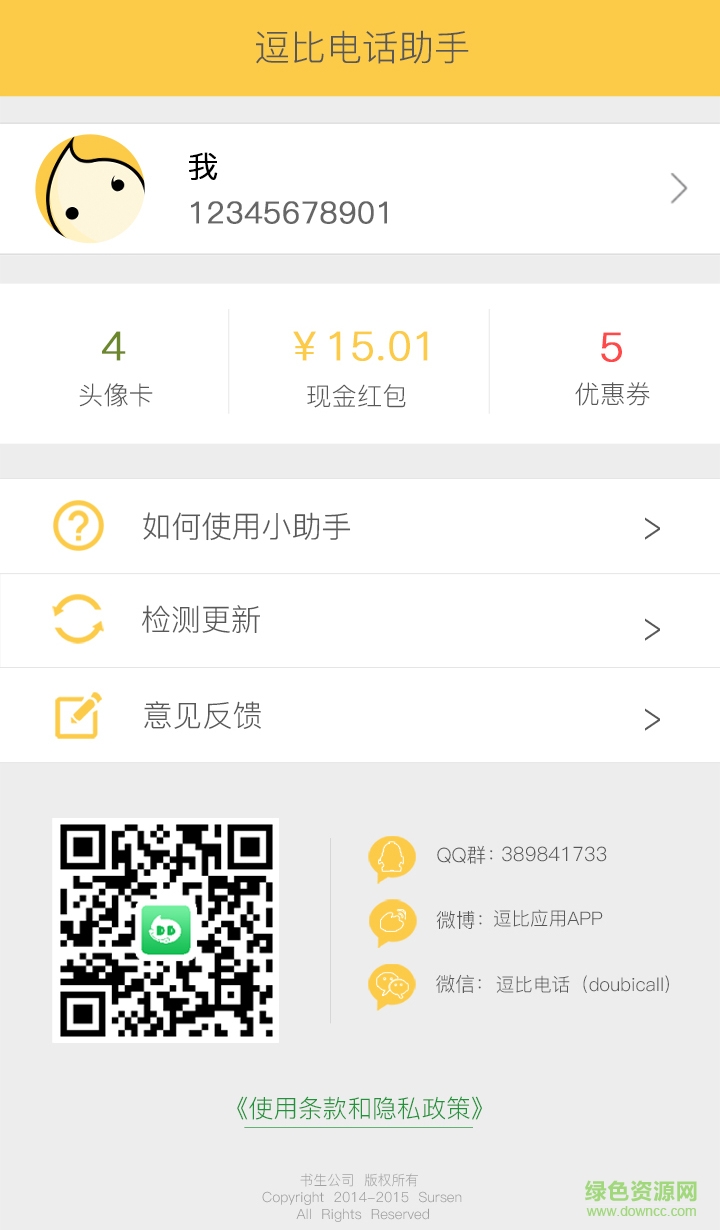Tap the green app logo inside the QR code
Image resolution: width=720 pixels, height=1230 pixels.
click(165, 930)
